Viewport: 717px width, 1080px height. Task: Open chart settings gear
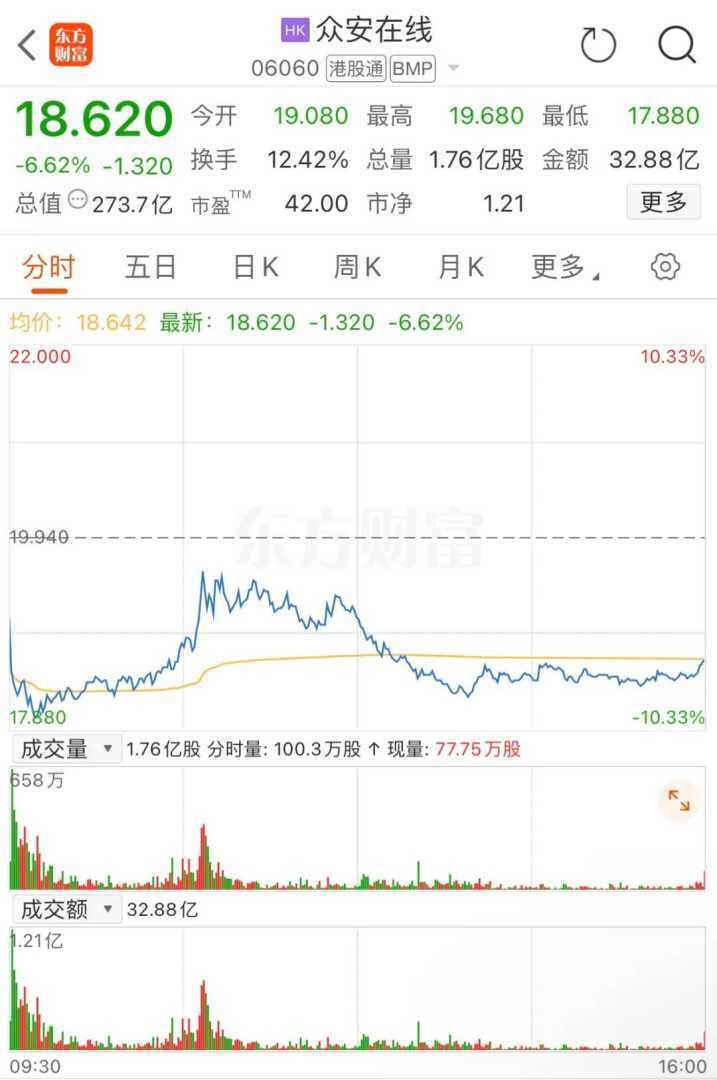[x=665, y=266]
